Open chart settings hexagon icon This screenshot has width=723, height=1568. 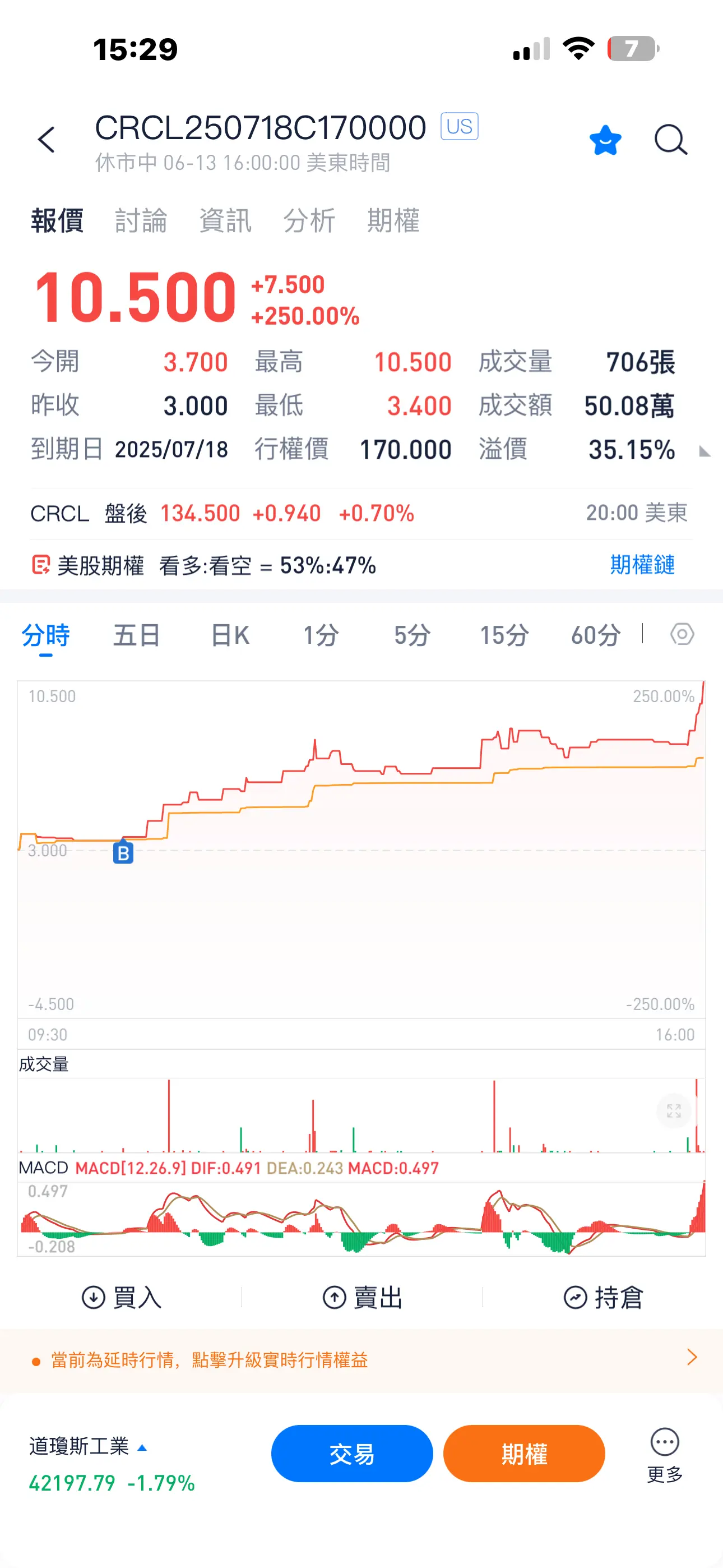(682, 634)
